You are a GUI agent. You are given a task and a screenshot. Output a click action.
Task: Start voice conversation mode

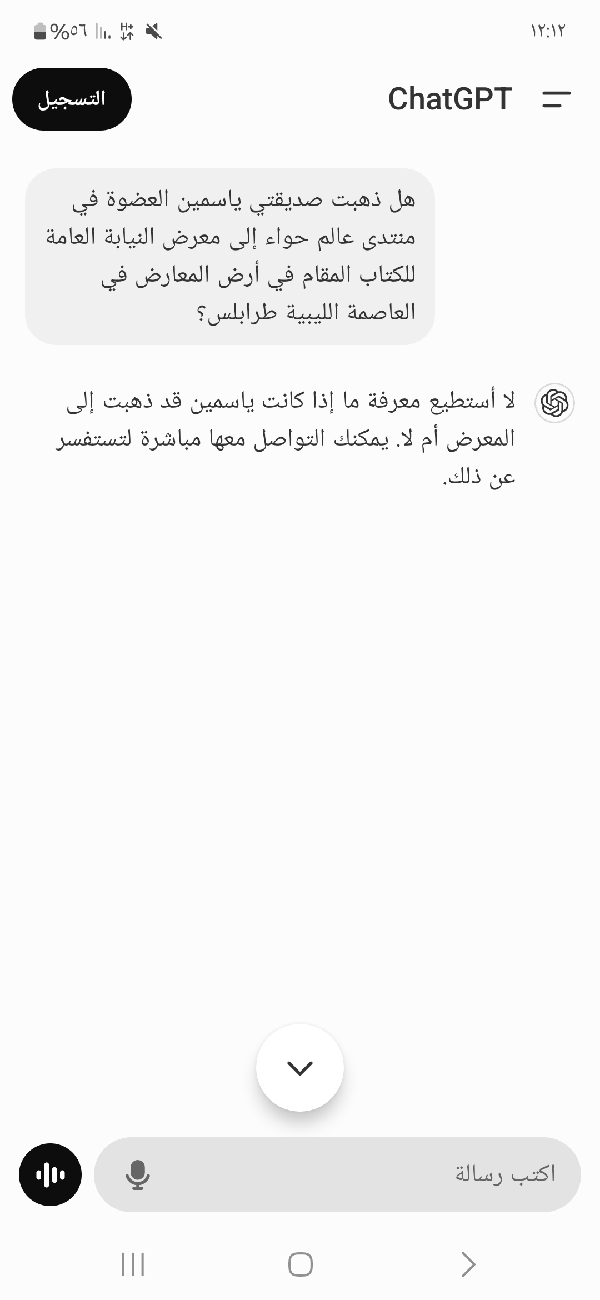pos(50,1174)
